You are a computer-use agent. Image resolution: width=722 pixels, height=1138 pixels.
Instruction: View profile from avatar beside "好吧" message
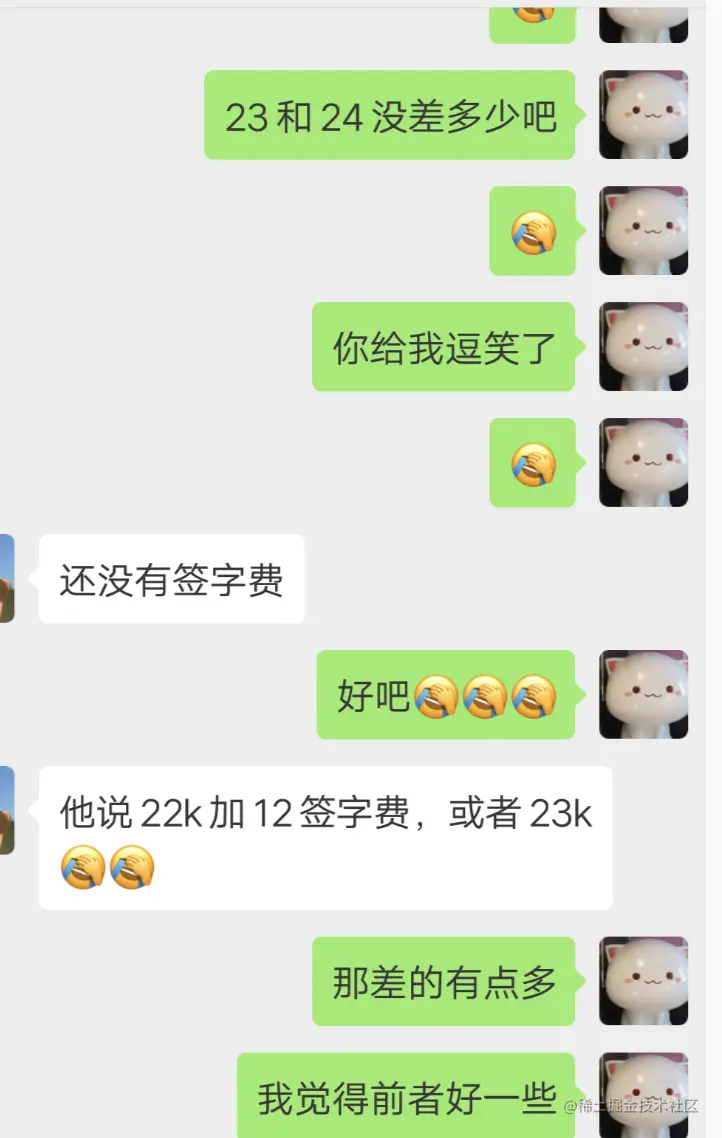643,694
